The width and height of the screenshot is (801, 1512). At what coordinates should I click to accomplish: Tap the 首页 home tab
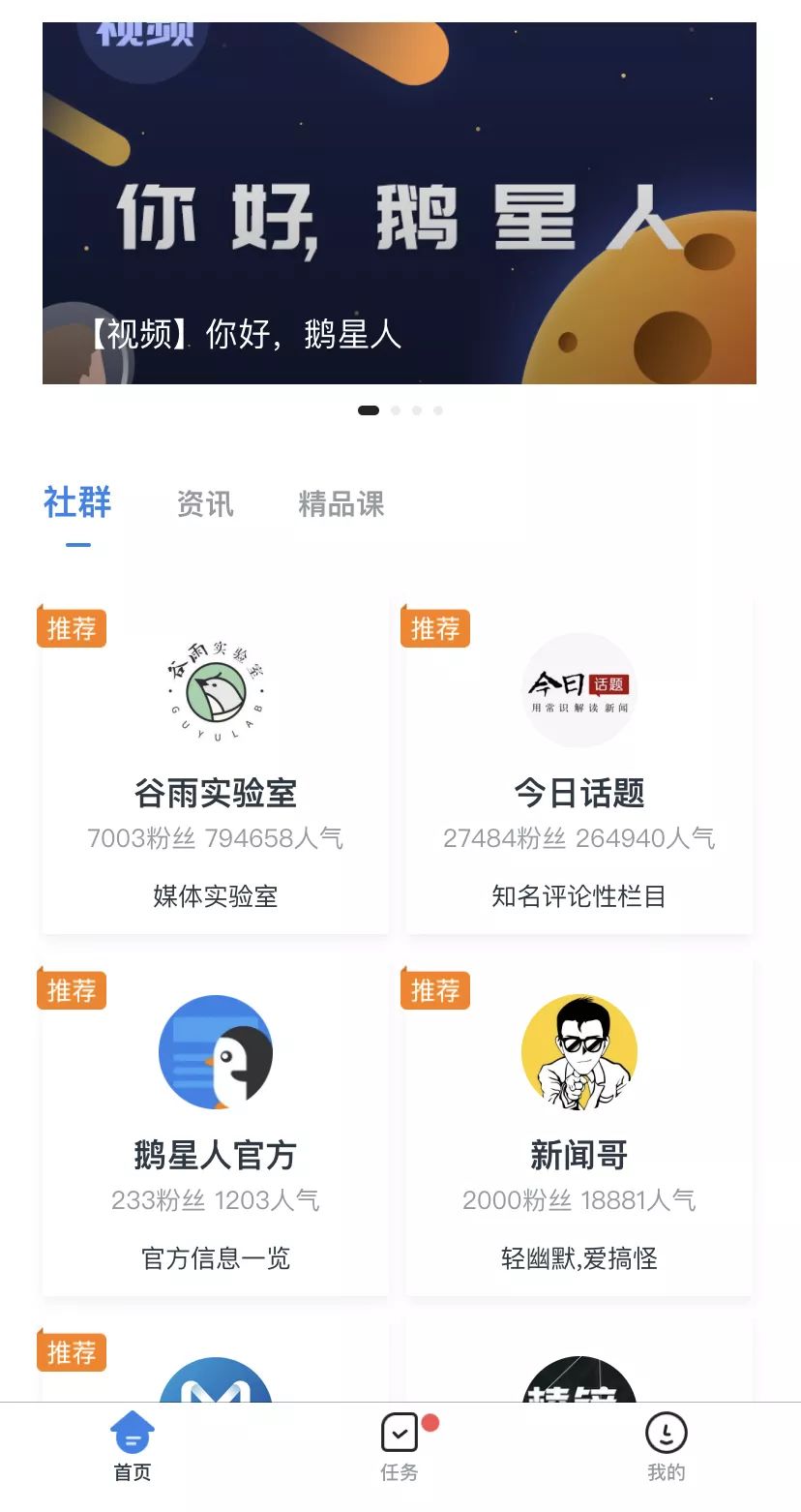(133, 1447)
